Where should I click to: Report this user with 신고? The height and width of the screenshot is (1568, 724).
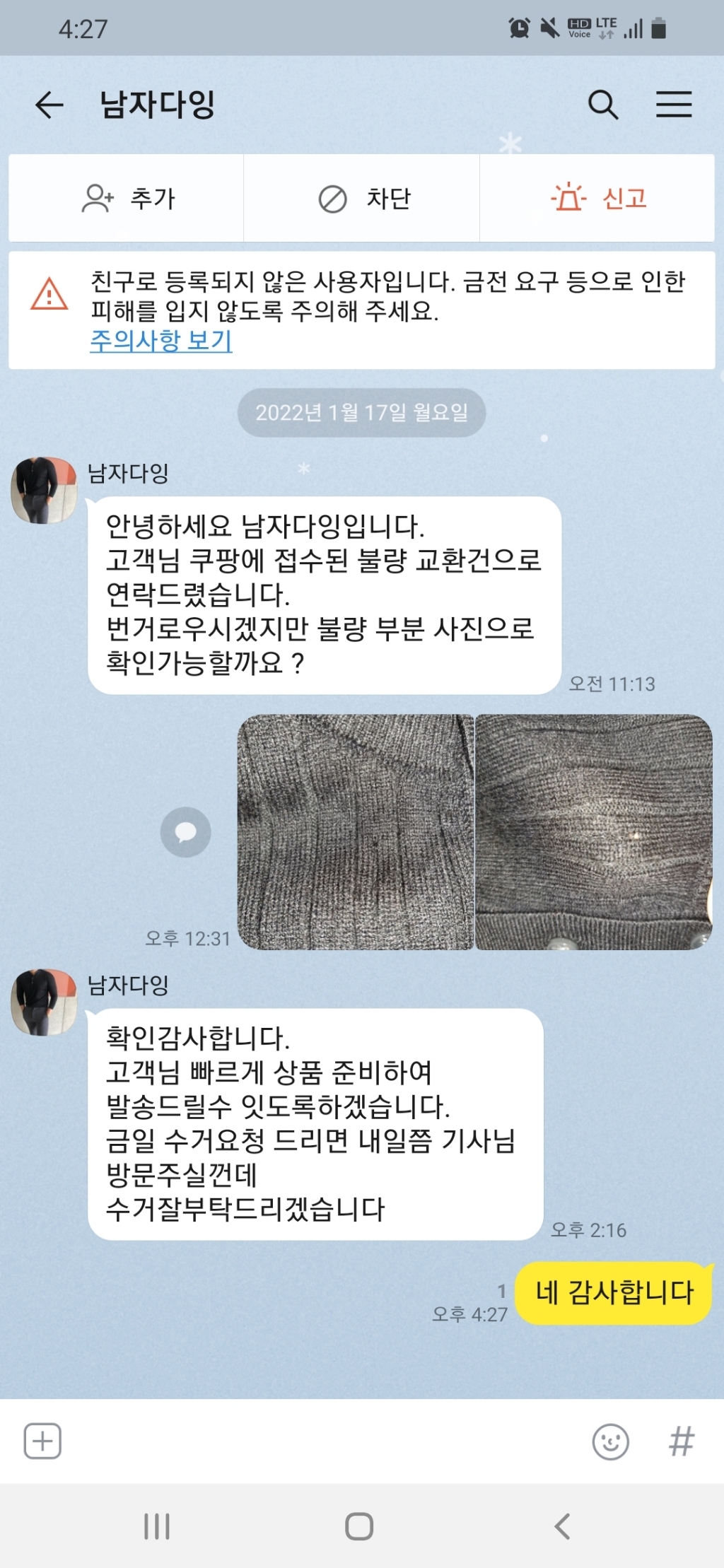[598, 199]
